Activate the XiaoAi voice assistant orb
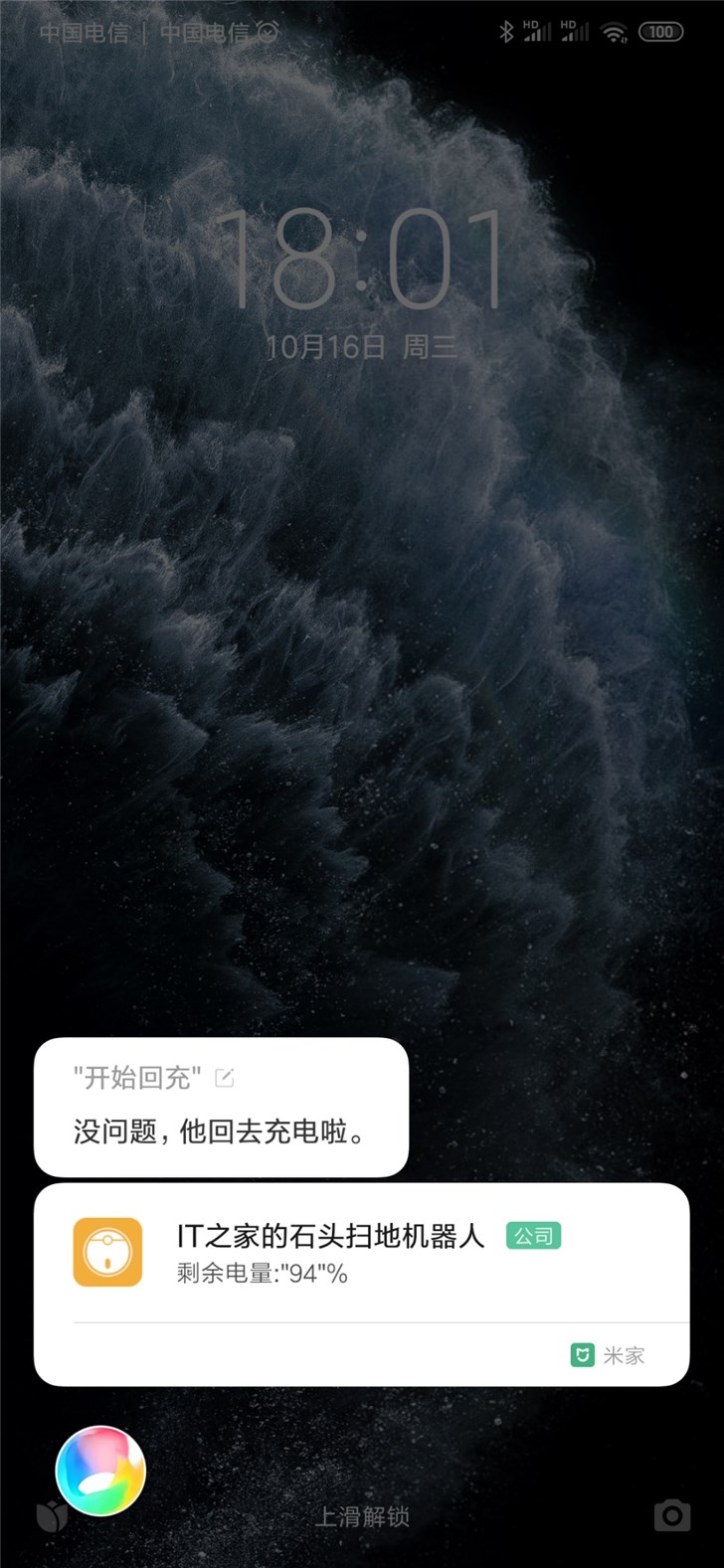Screen dimensions: 724x1568 100,1472
